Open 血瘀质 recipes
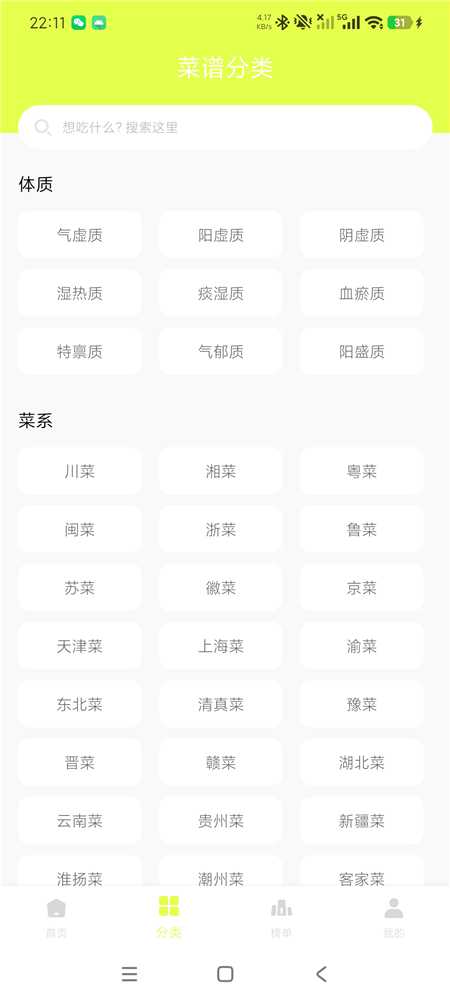The height and width of the screenshot is (1000, 450). click(361, 293)
